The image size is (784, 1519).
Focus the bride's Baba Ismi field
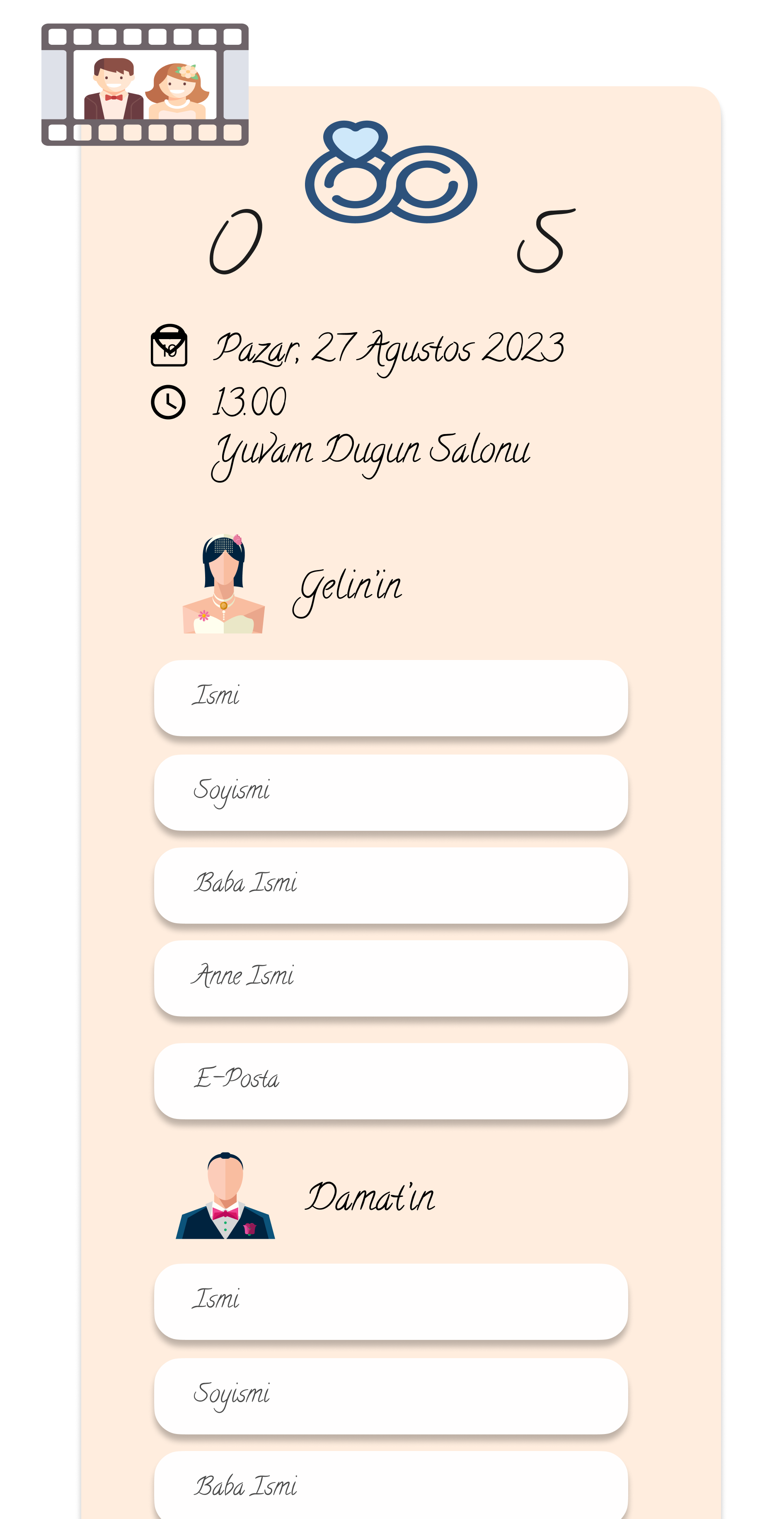click(x=390, y=885)
